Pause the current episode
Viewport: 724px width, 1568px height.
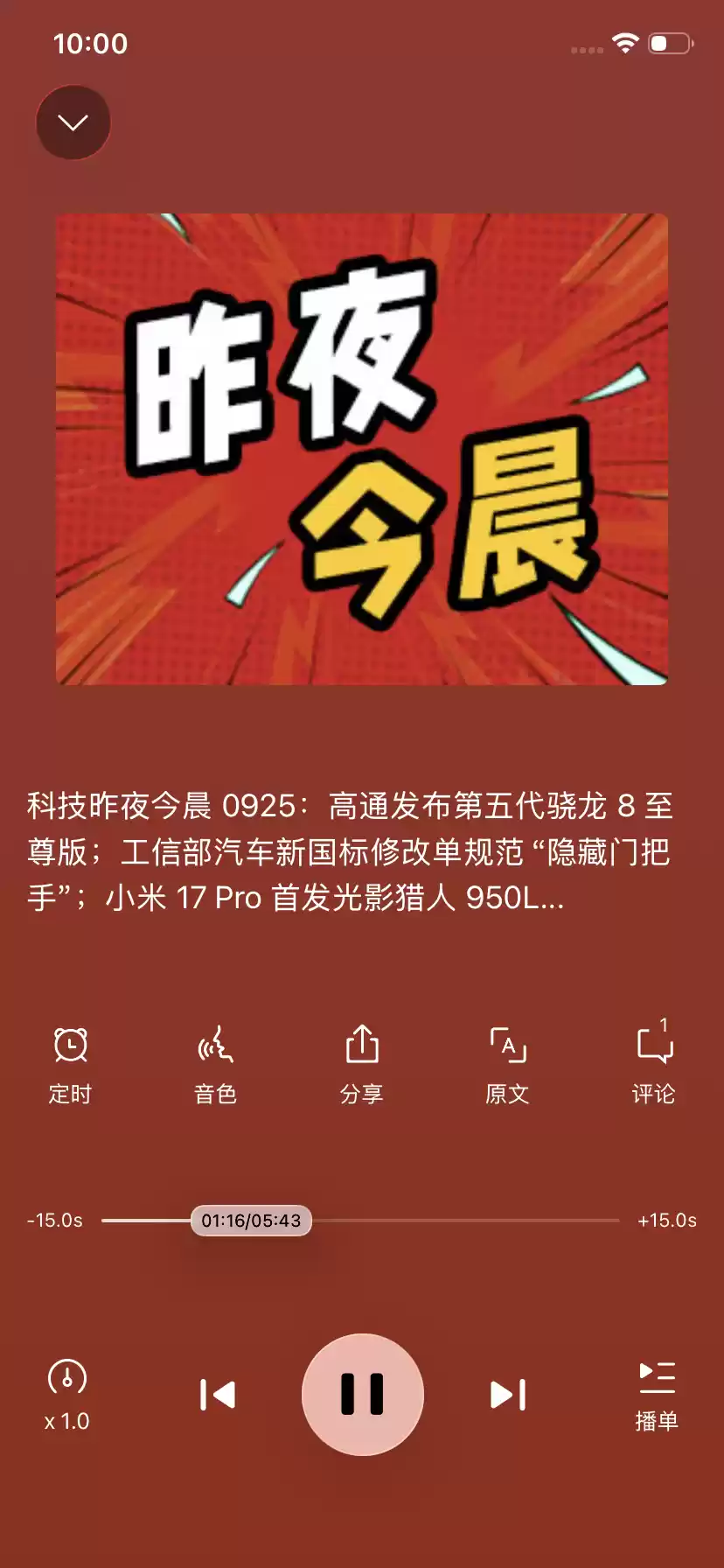pyautogui.click(x=362, y=1396)
